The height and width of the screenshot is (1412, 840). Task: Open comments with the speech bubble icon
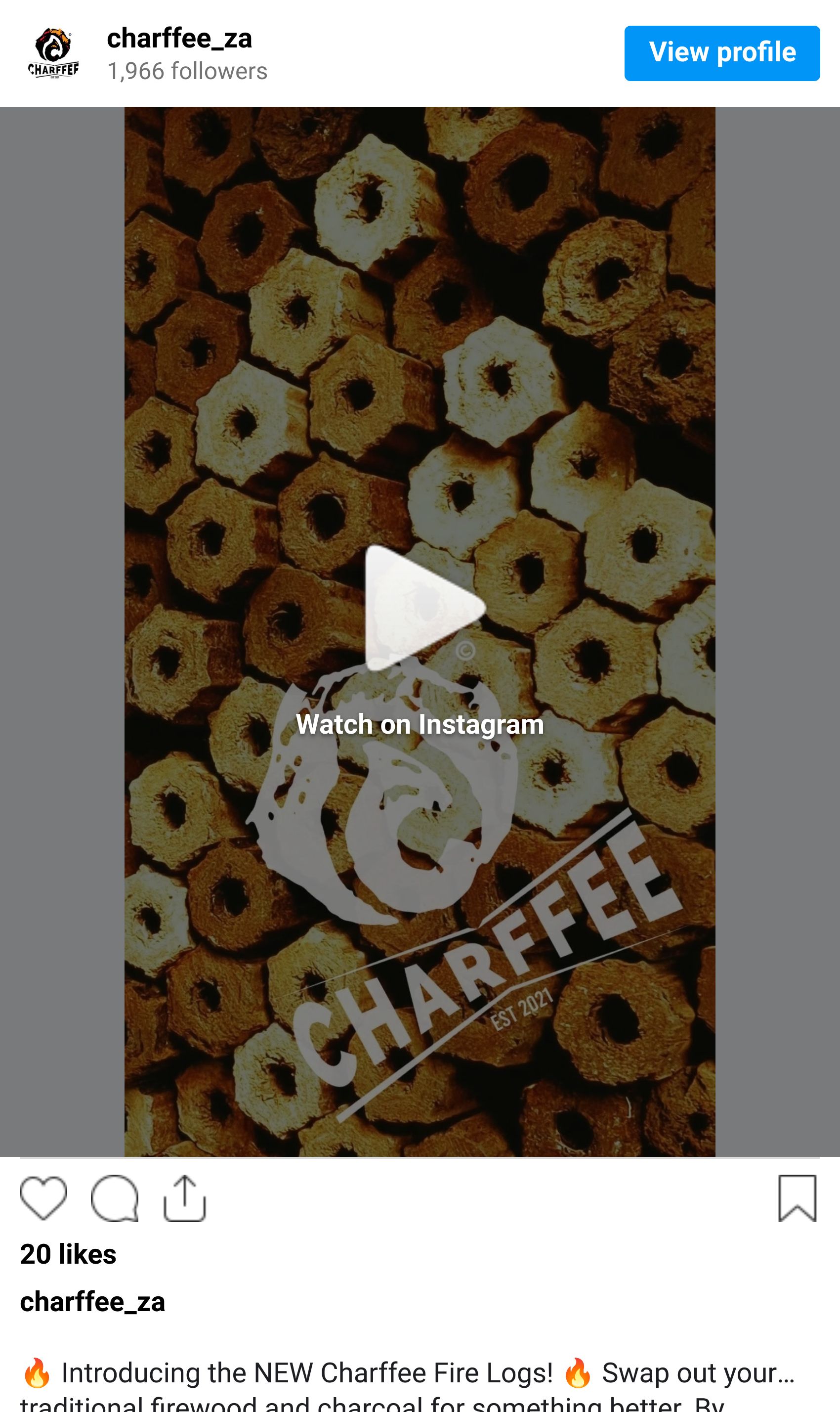[x=114, y=1198]
